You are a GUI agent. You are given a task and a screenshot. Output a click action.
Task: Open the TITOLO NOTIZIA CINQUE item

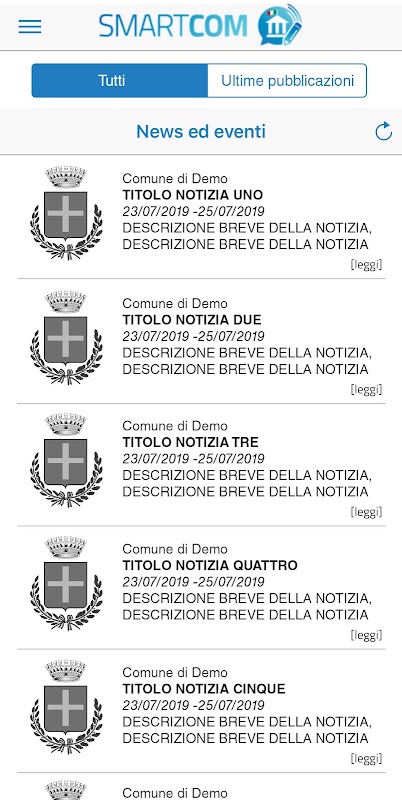pos(201,711)
